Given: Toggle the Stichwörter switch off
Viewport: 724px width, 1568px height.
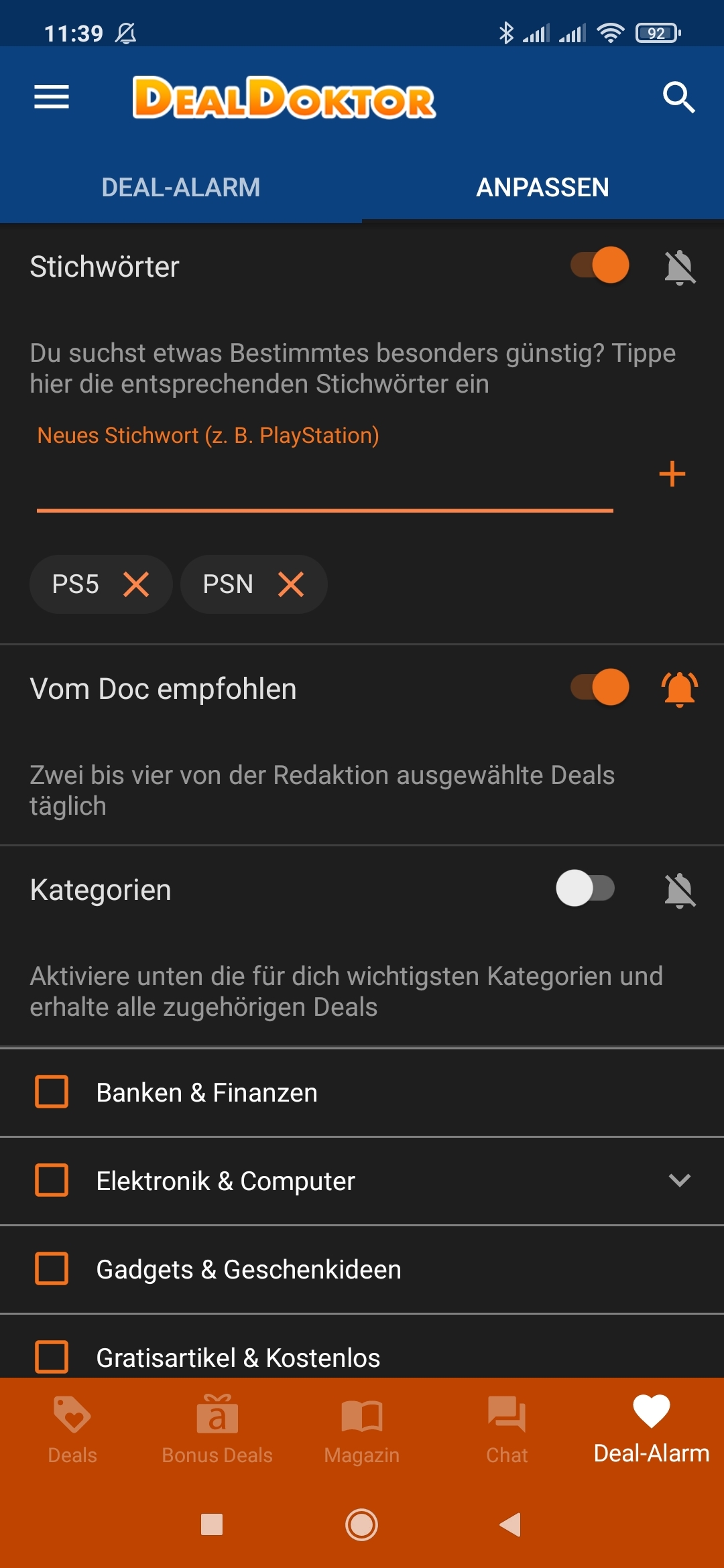Looking at the screenshot, I should pyautogui.click(x=599, y=265).
